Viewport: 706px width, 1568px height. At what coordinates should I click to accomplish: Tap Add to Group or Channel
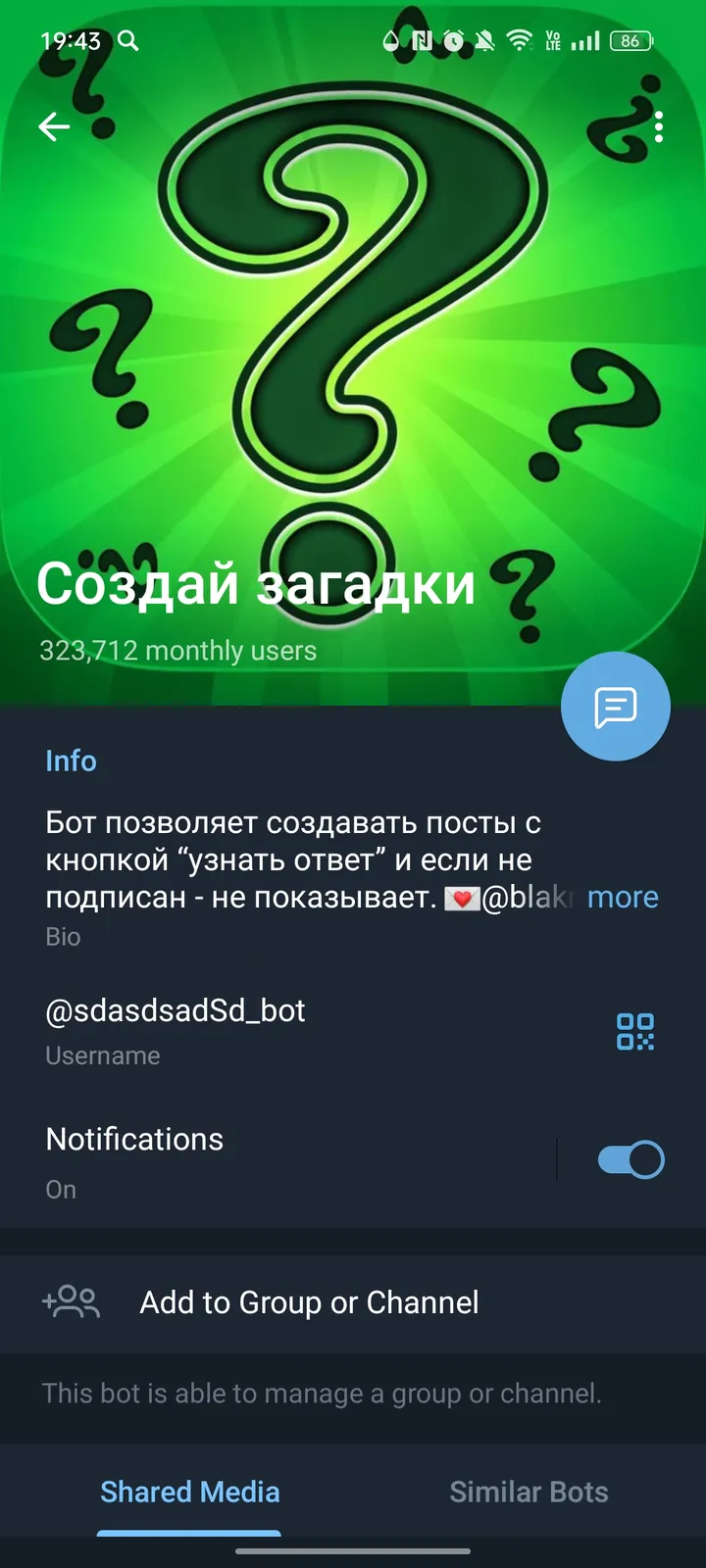[x=309, y=1302]
